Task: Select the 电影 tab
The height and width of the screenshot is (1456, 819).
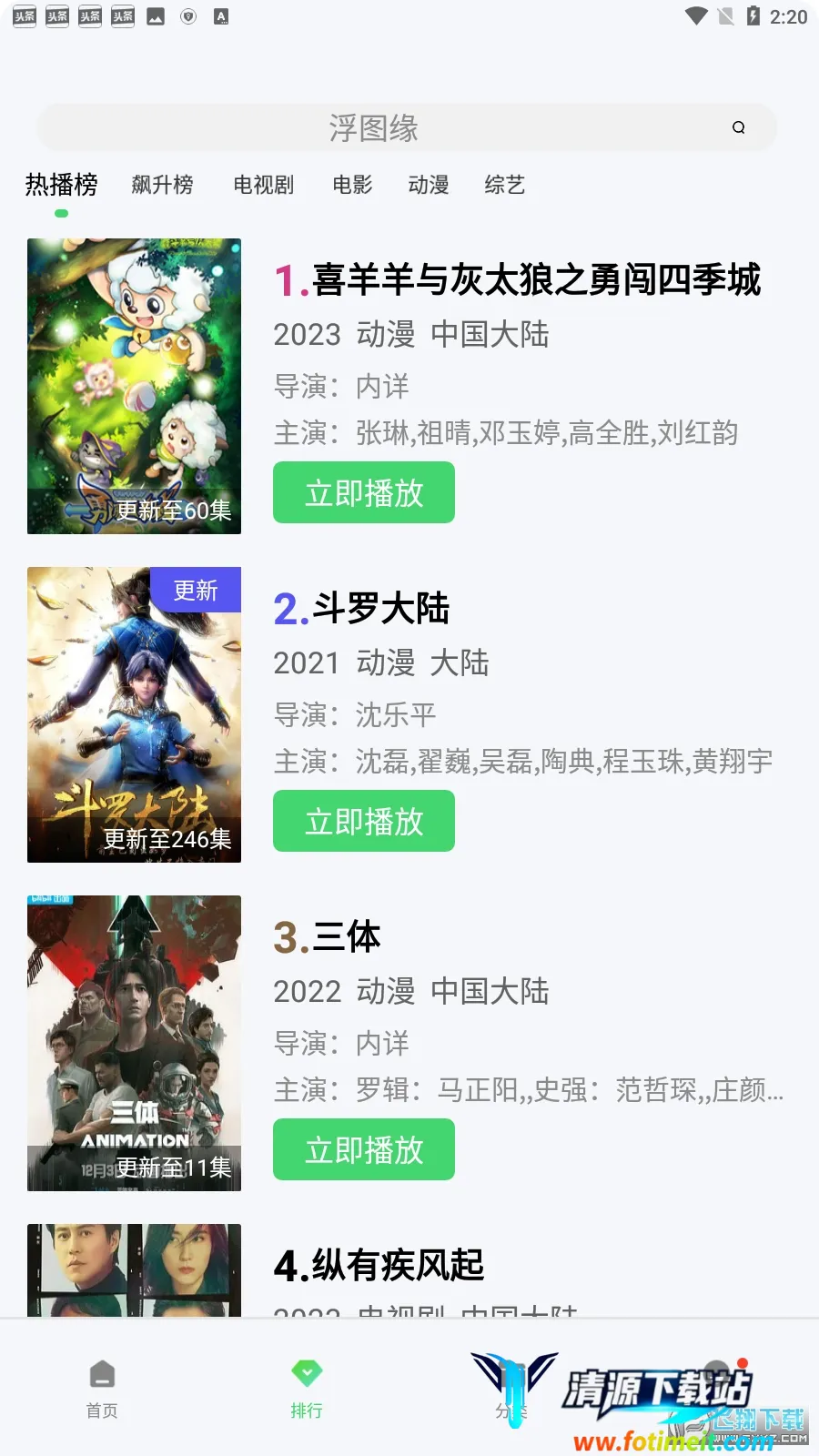Action: click(x=352, y=185)
